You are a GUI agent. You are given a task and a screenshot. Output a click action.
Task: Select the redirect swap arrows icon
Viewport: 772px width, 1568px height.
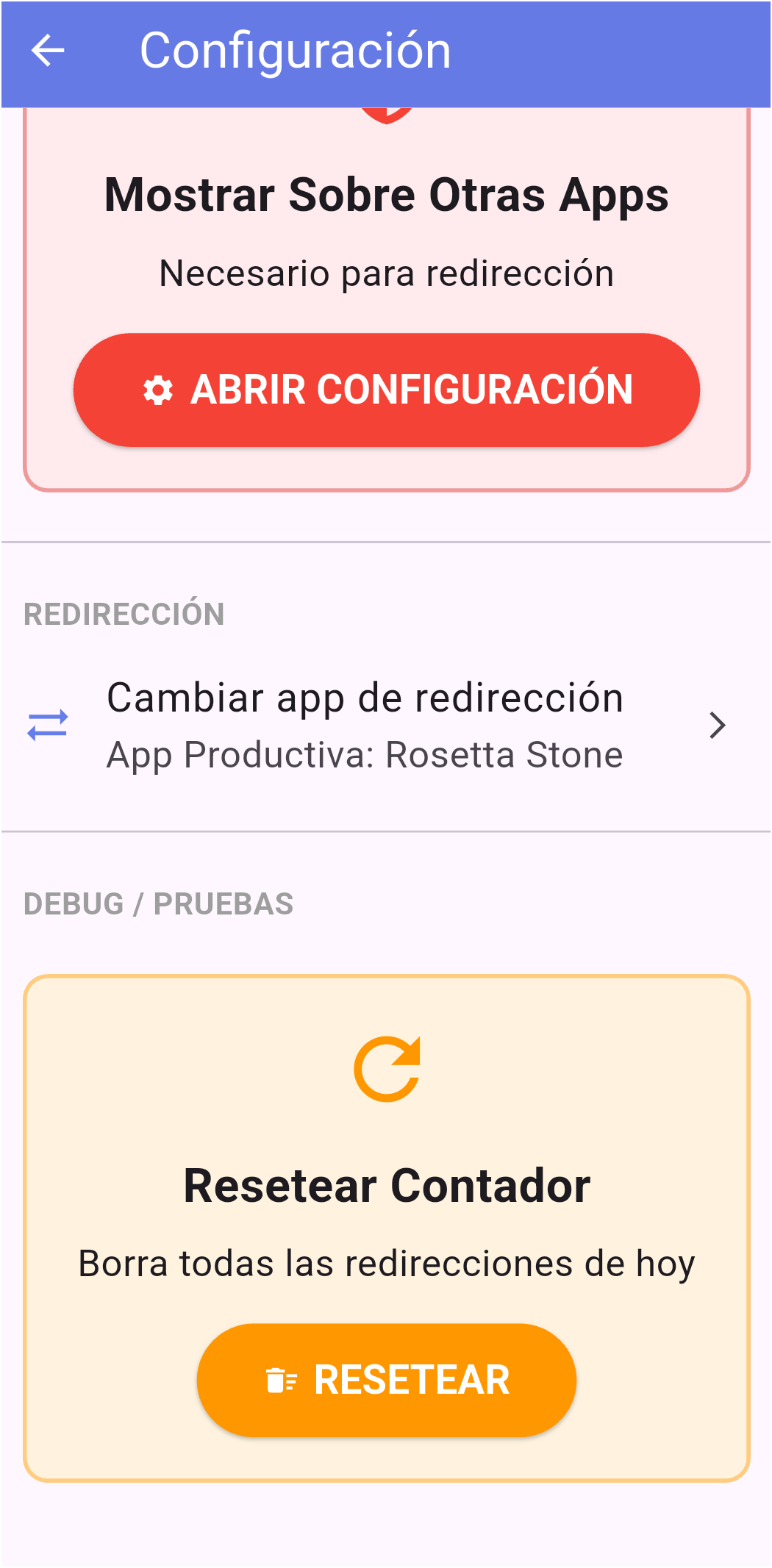tap(47, 726)
